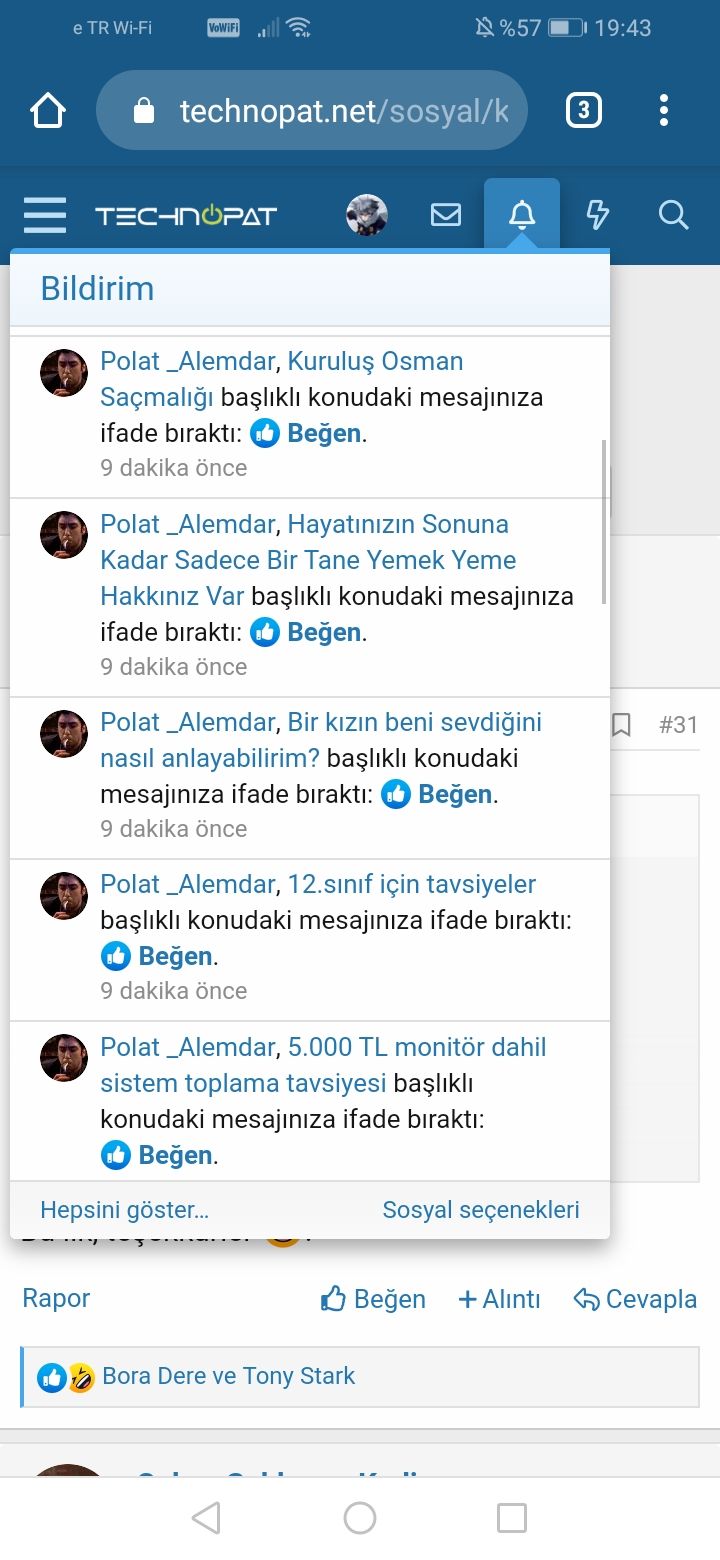Quote the post using Alıntı
The width and height of the screenshot is (720, 1560).
coord(499,1299)
